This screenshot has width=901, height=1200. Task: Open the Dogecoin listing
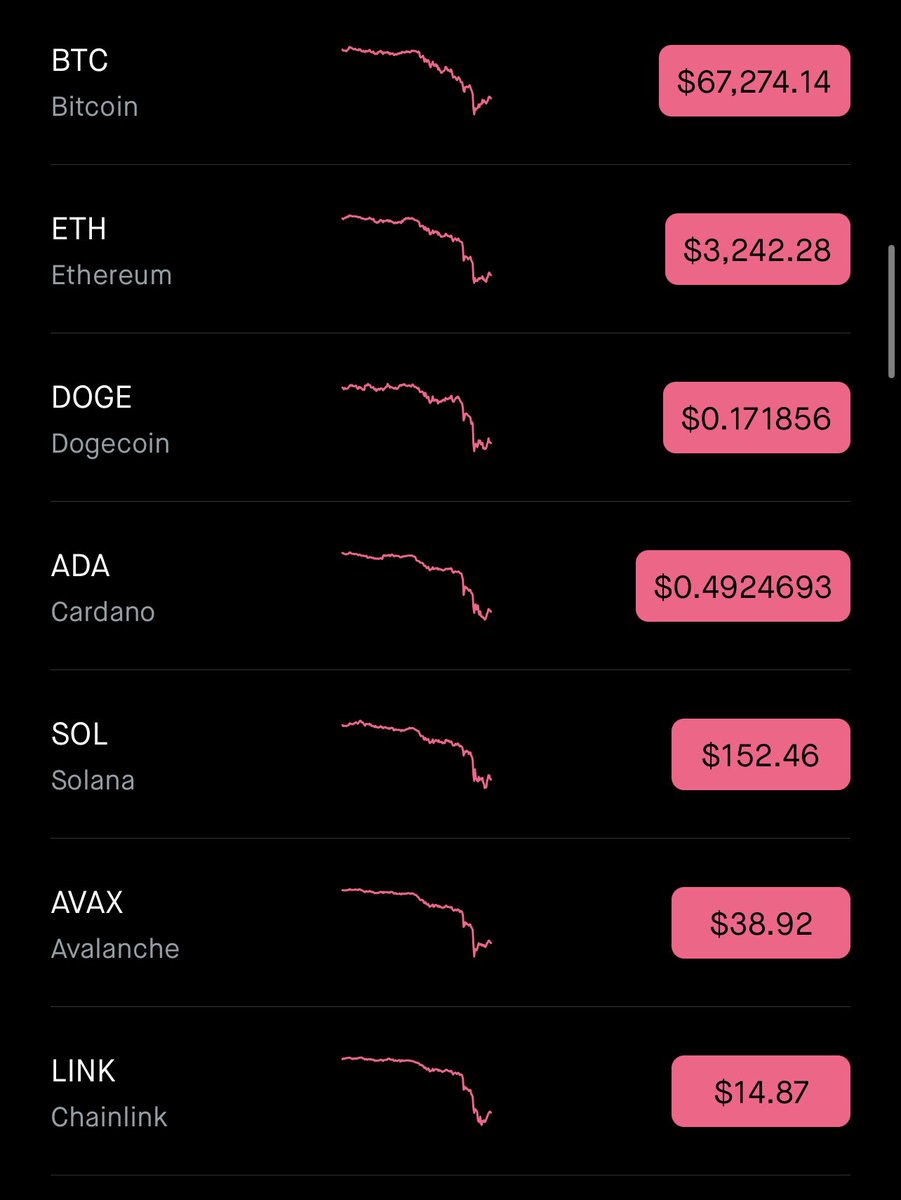[110, 420]
